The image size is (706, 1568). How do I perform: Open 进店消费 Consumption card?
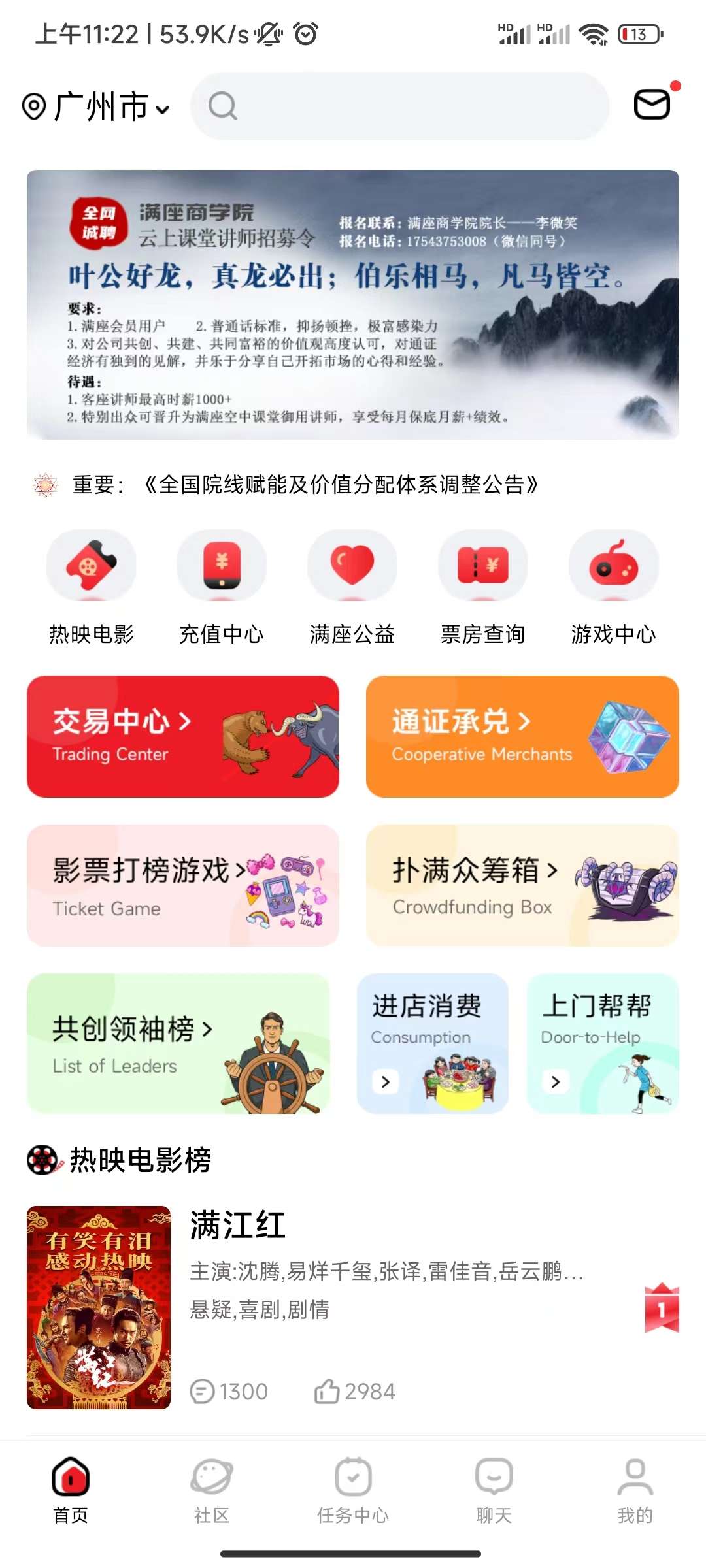tap(432, 1043)
